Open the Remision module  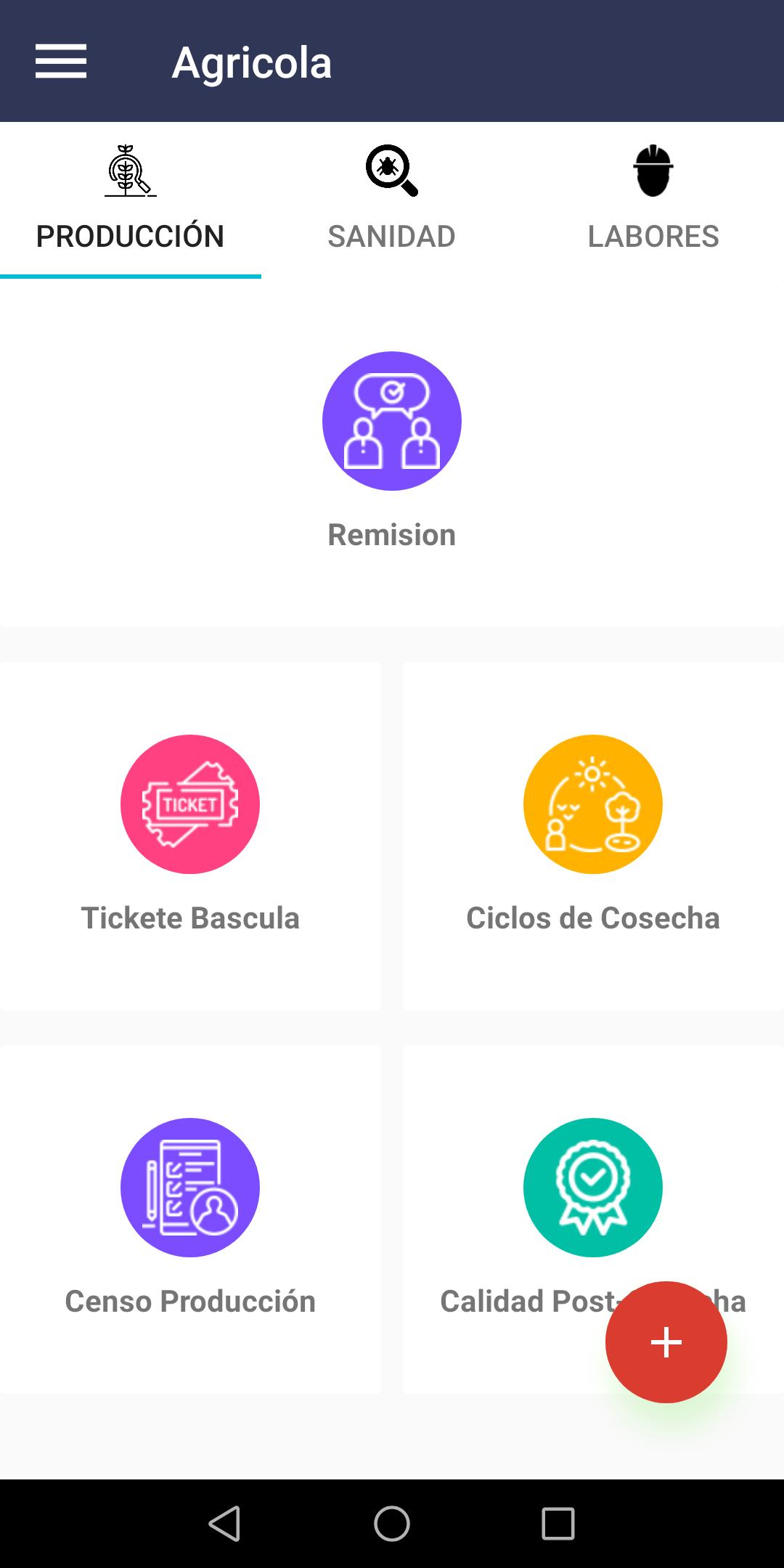[x=392, y=450]
